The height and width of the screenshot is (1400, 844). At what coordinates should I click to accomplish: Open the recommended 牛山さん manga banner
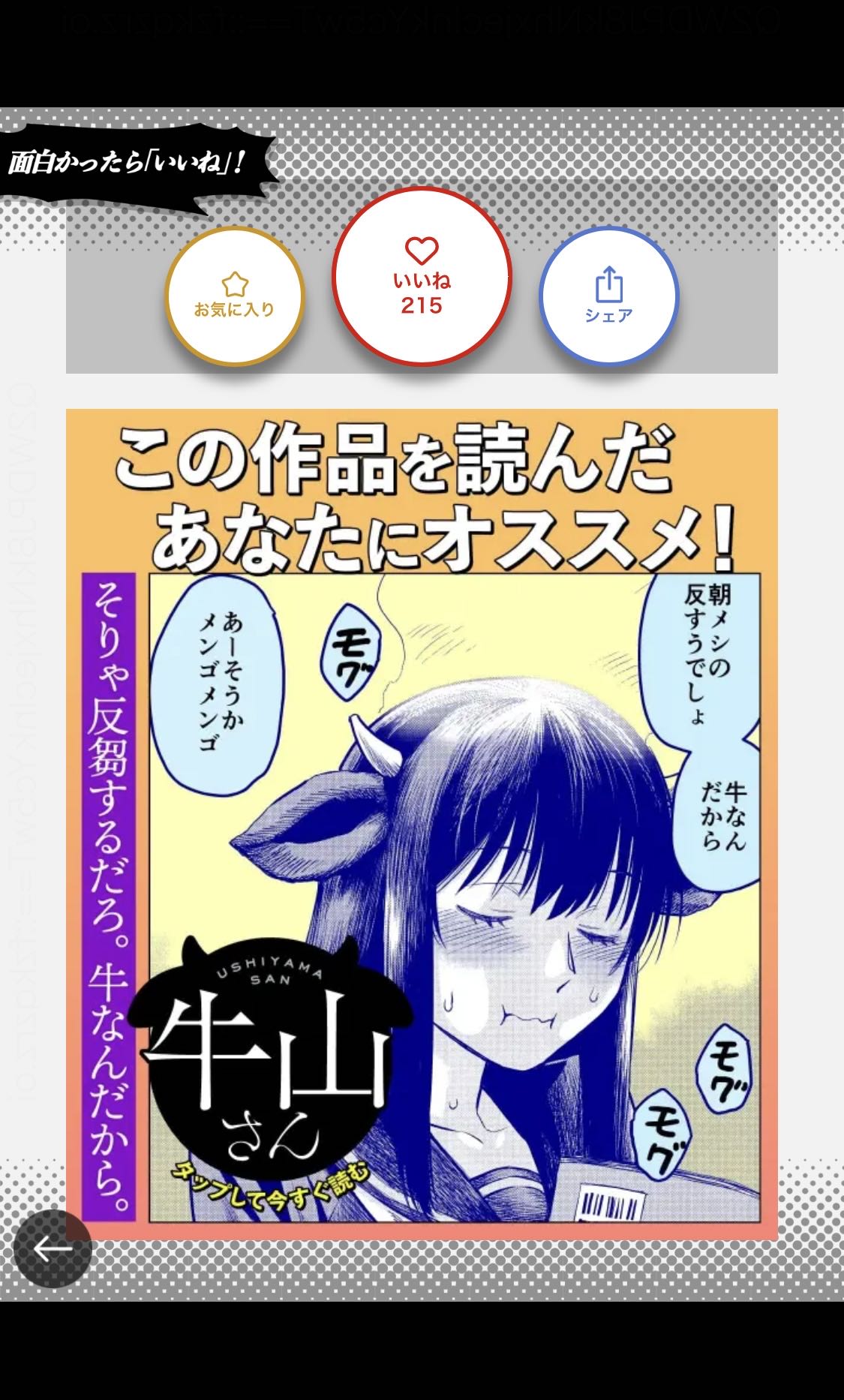tap(422, 824)
